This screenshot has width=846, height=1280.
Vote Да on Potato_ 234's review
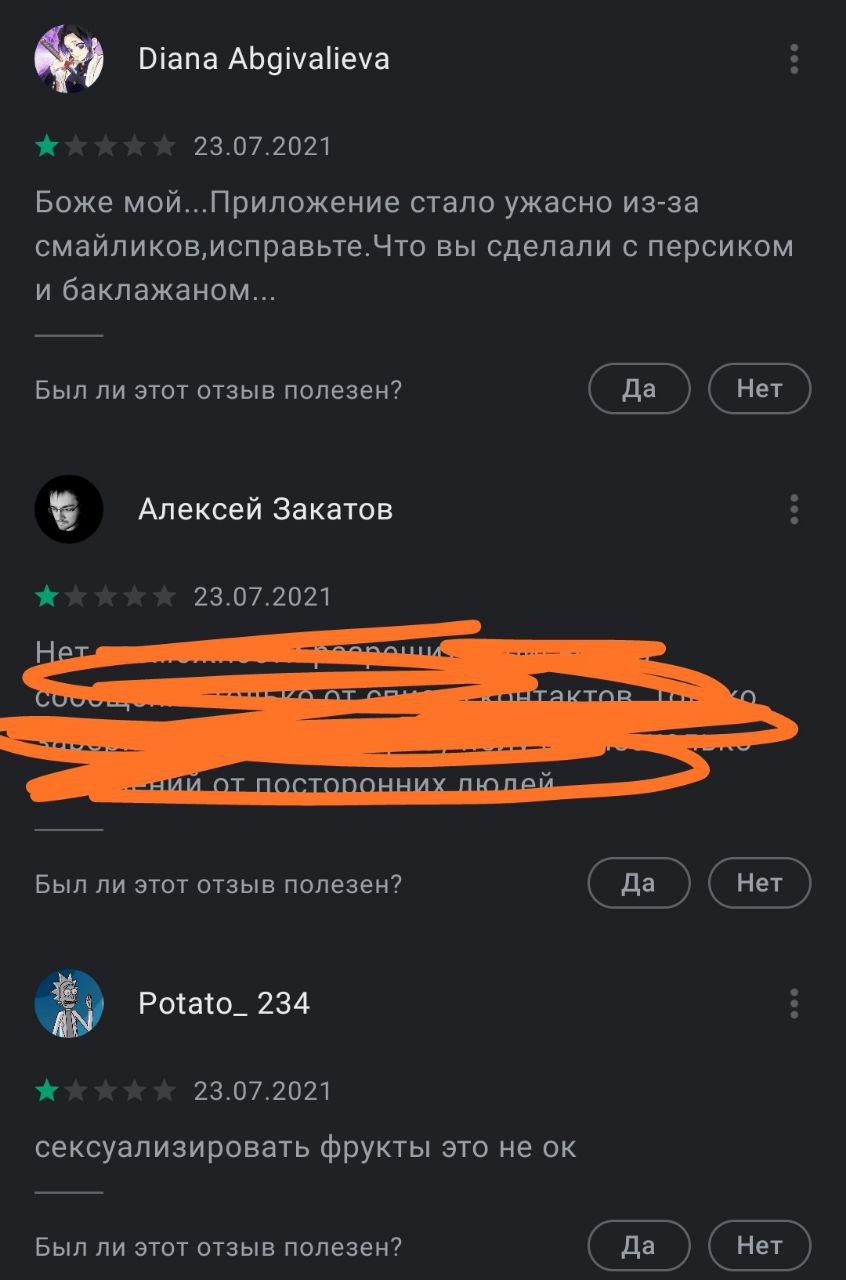tap(639, 1245)
